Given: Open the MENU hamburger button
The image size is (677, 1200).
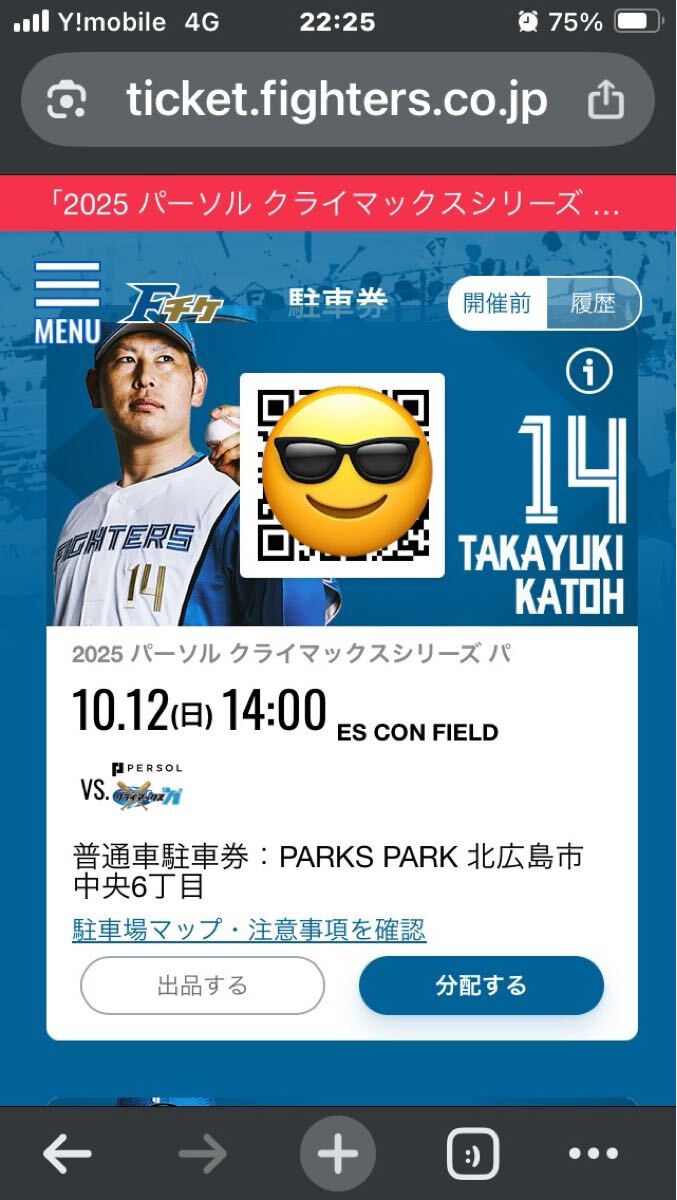Looking at the screenshot, I should [67, 300].
